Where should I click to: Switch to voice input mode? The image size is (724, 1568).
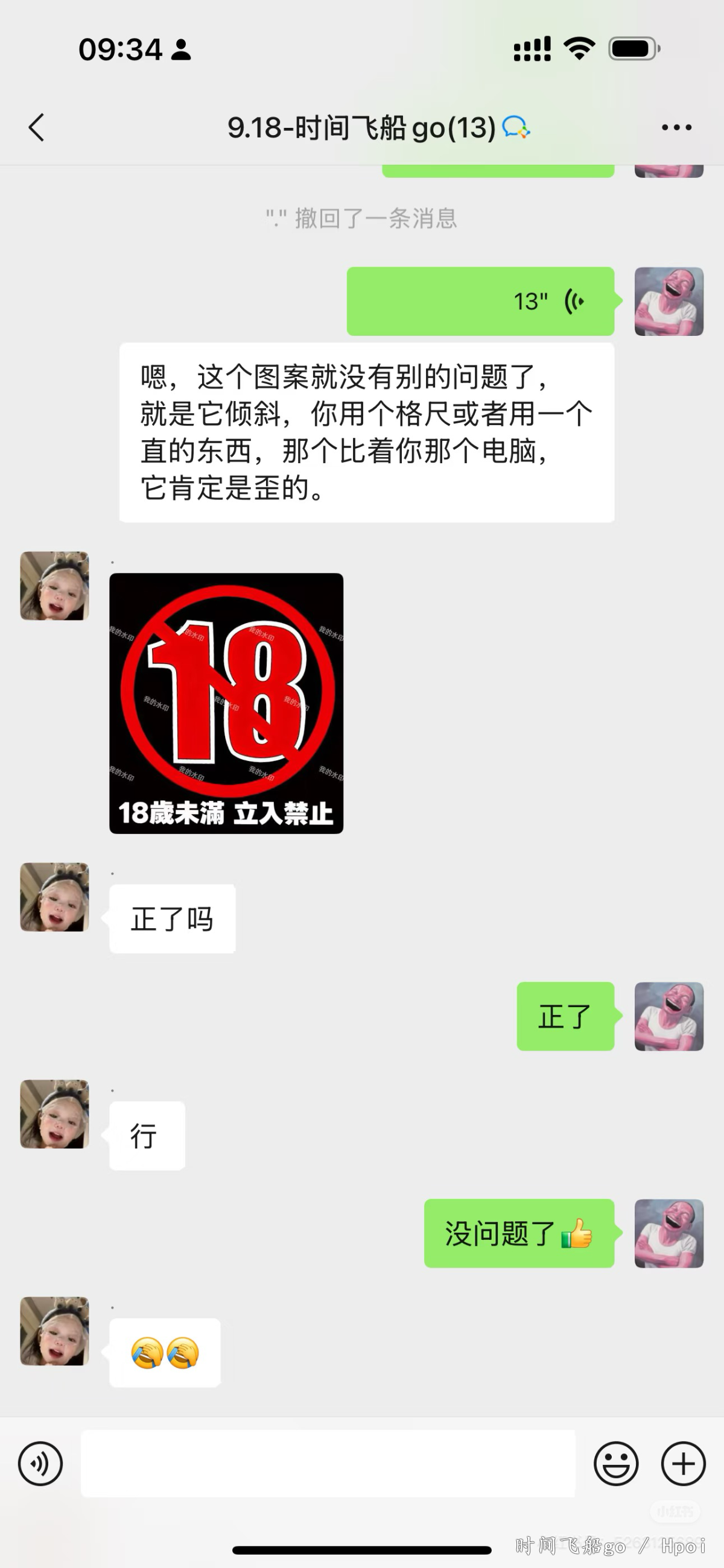[40, 1463]
